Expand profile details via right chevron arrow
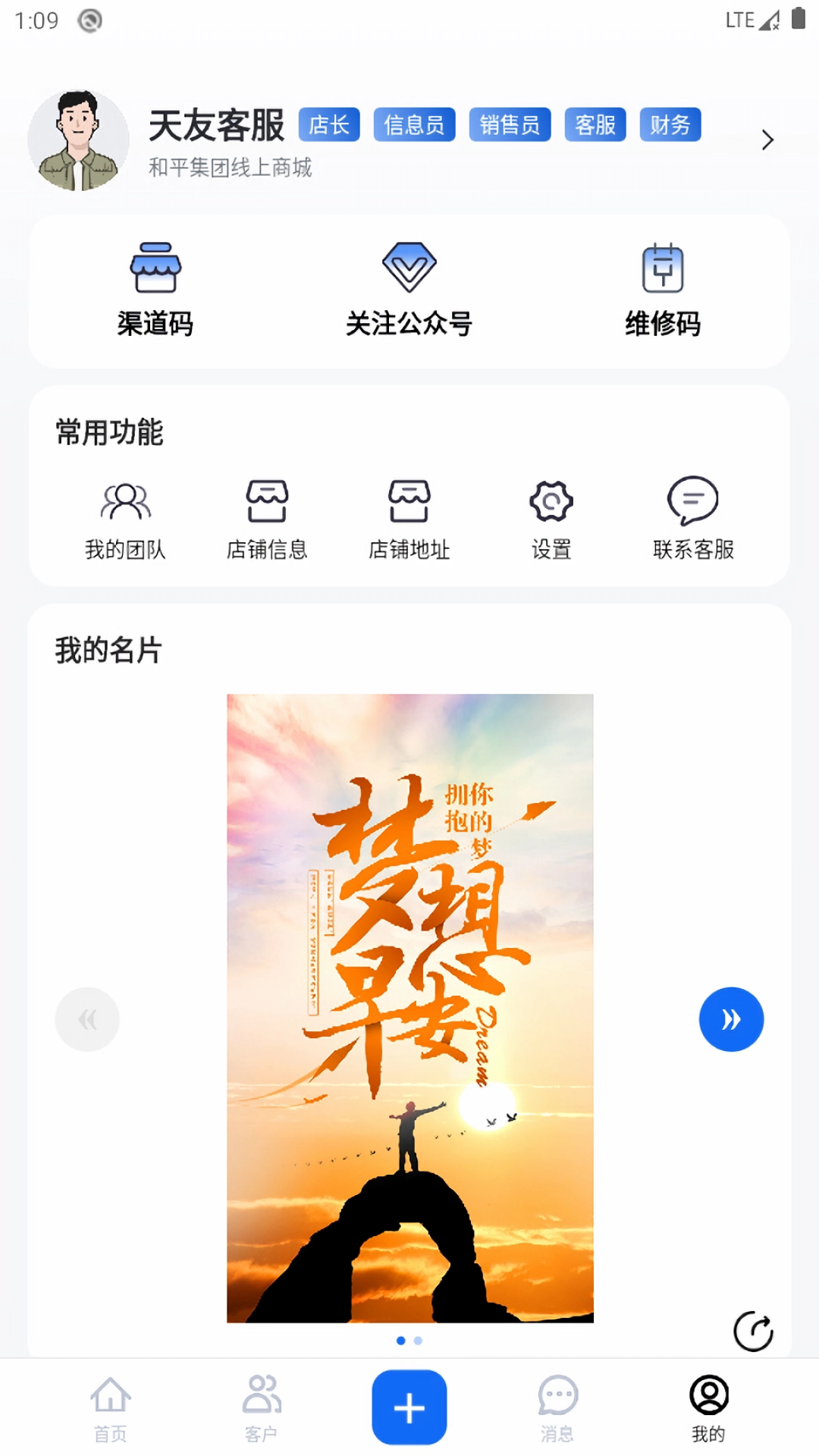Viewport: 819px width, 1456px height. tap(767, 141)
